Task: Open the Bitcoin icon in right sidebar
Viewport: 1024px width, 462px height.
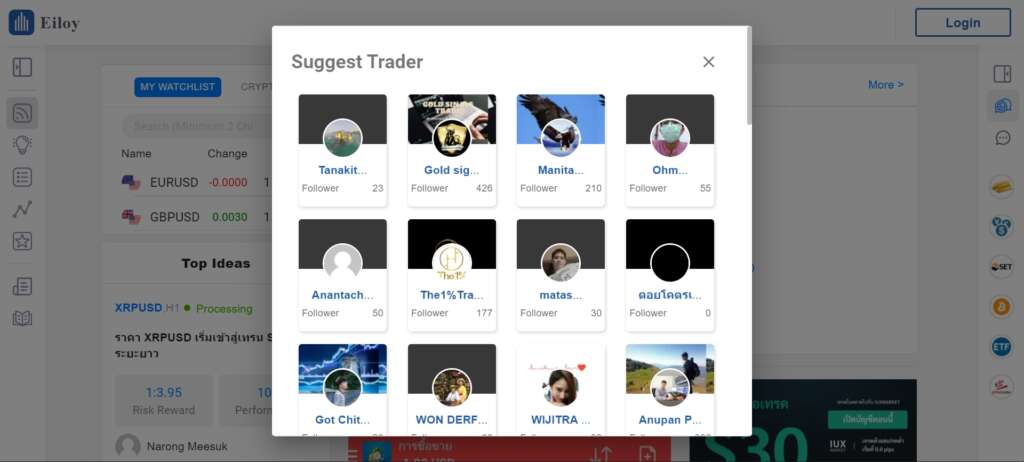Action: [x=1001, y=307]
